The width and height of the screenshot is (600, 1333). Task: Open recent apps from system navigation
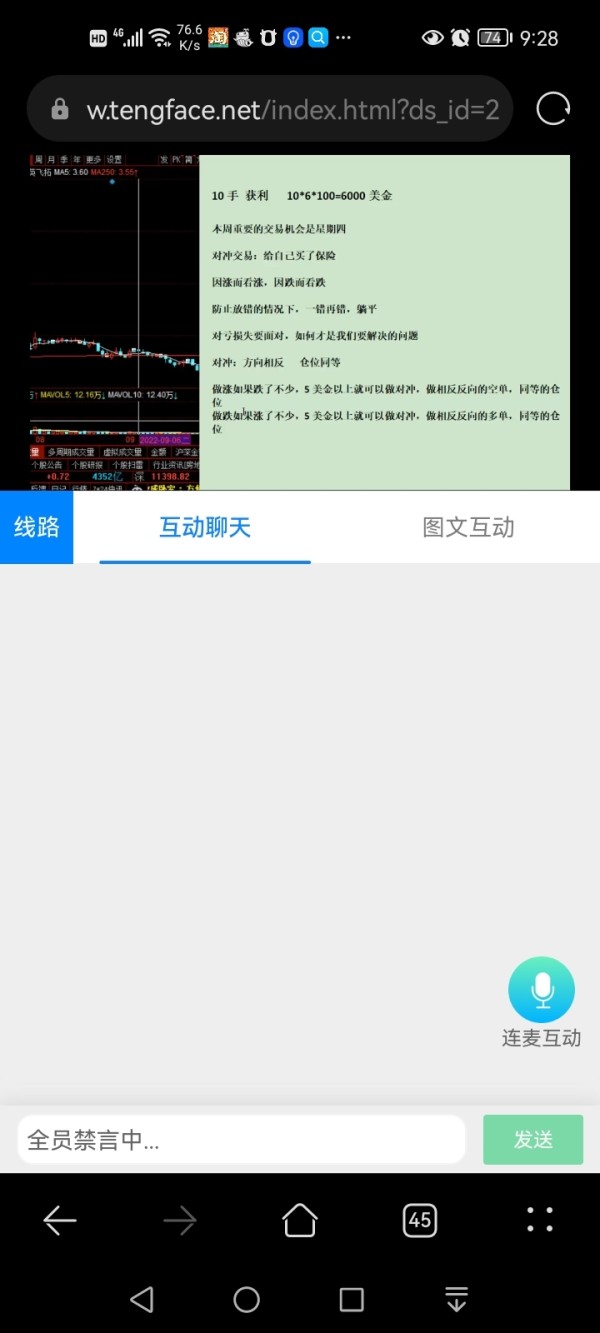pyautogui.click(x=351, y=1299)
